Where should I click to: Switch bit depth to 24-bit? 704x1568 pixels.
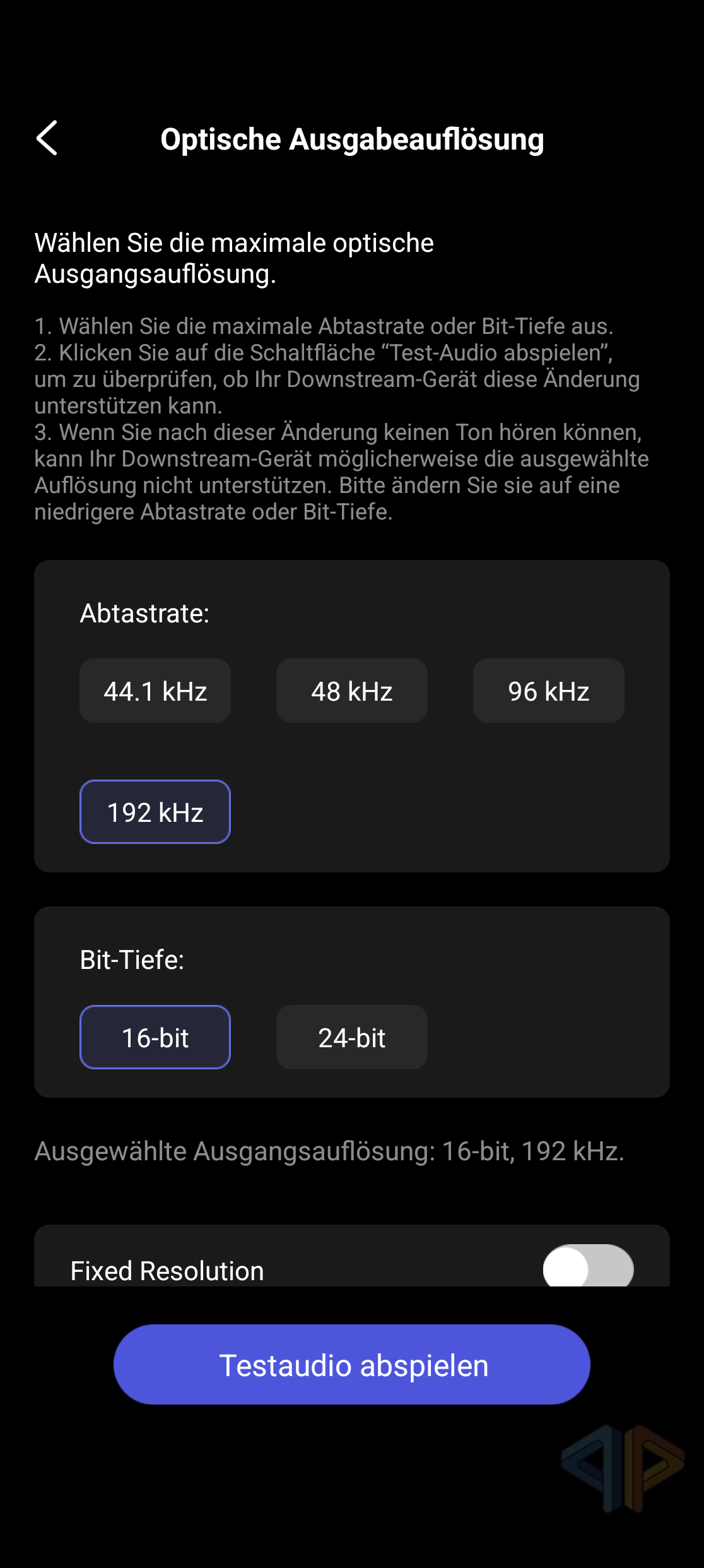coord(352,1037)
